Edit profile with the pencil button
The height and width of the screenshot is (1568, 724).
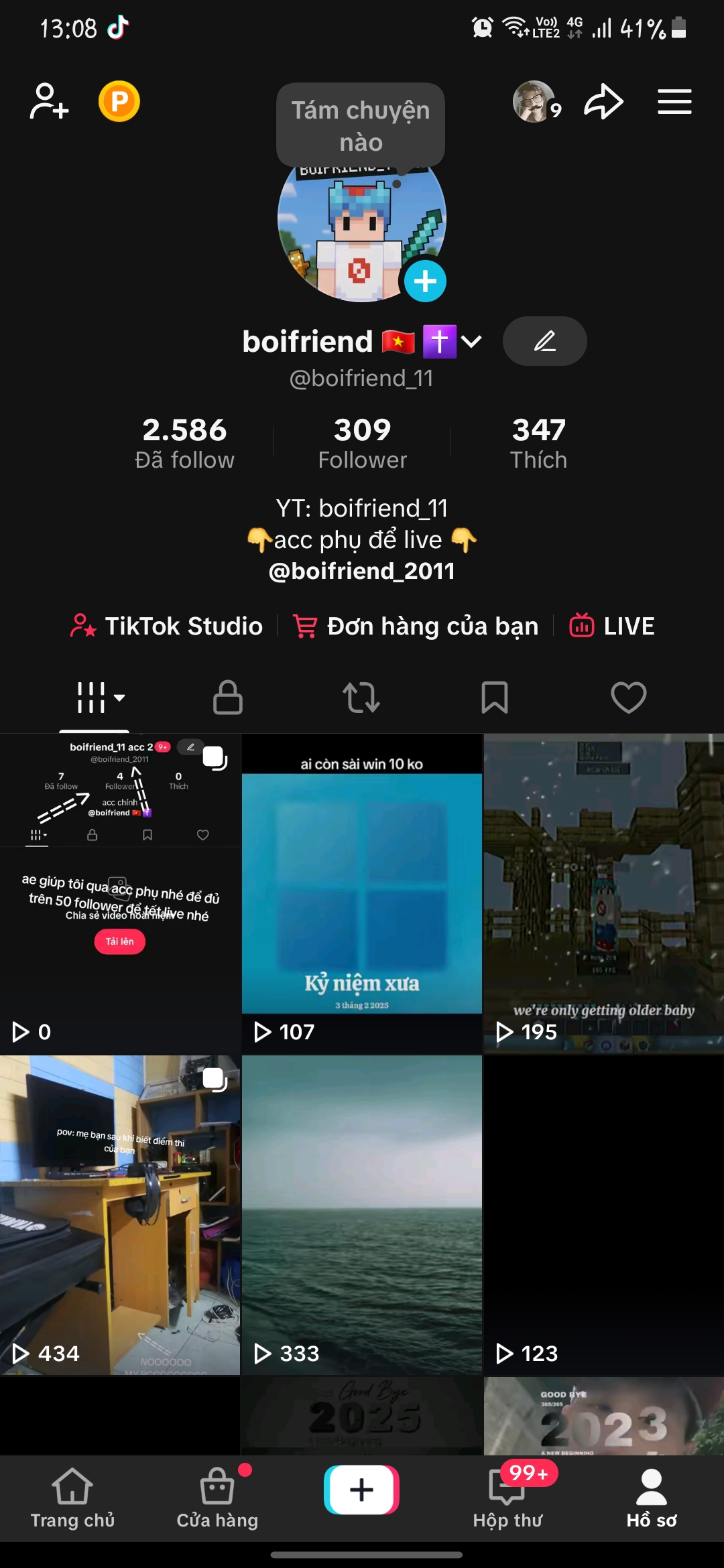[x=544, y=341]
